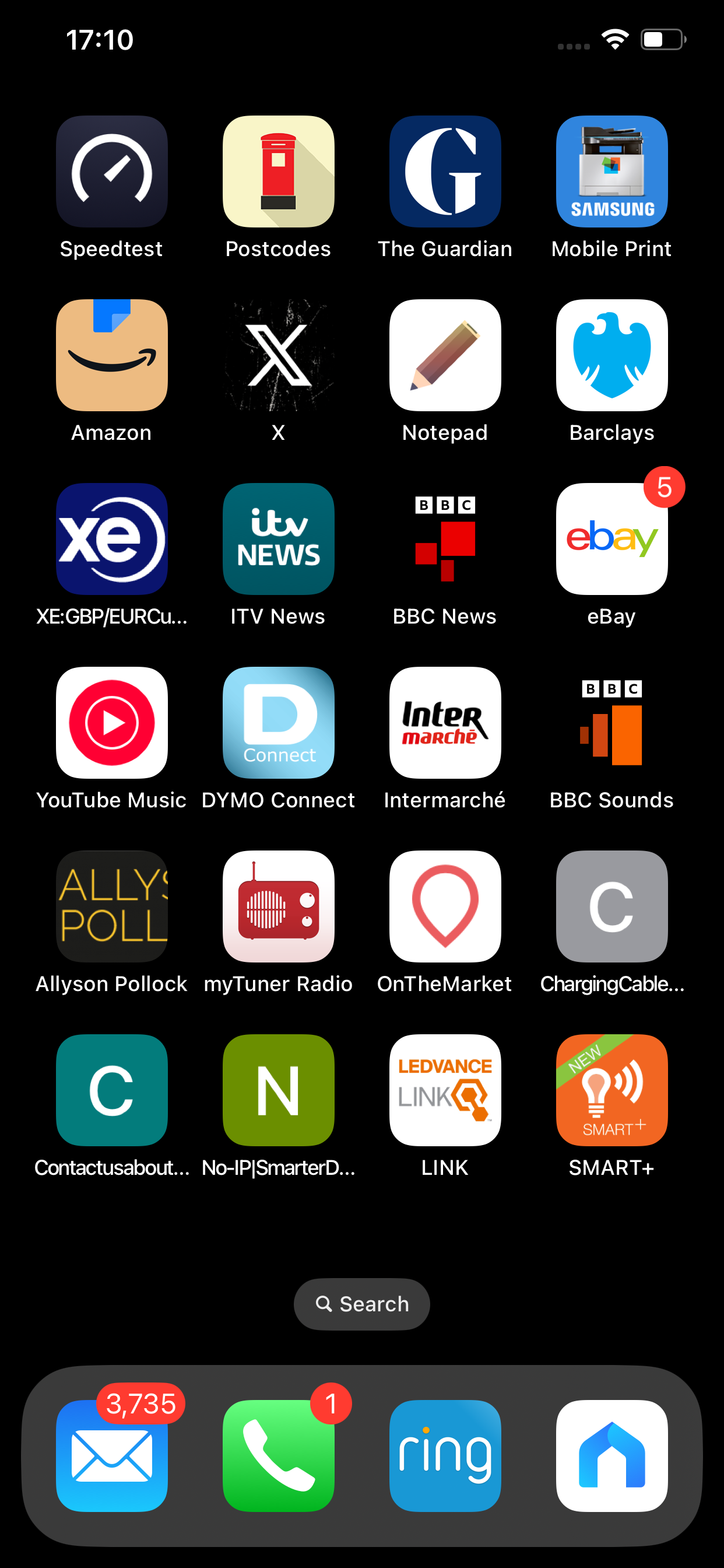Launch YouTube Music
Viewport: 724px width, 1568px height.
pos(111,723)
